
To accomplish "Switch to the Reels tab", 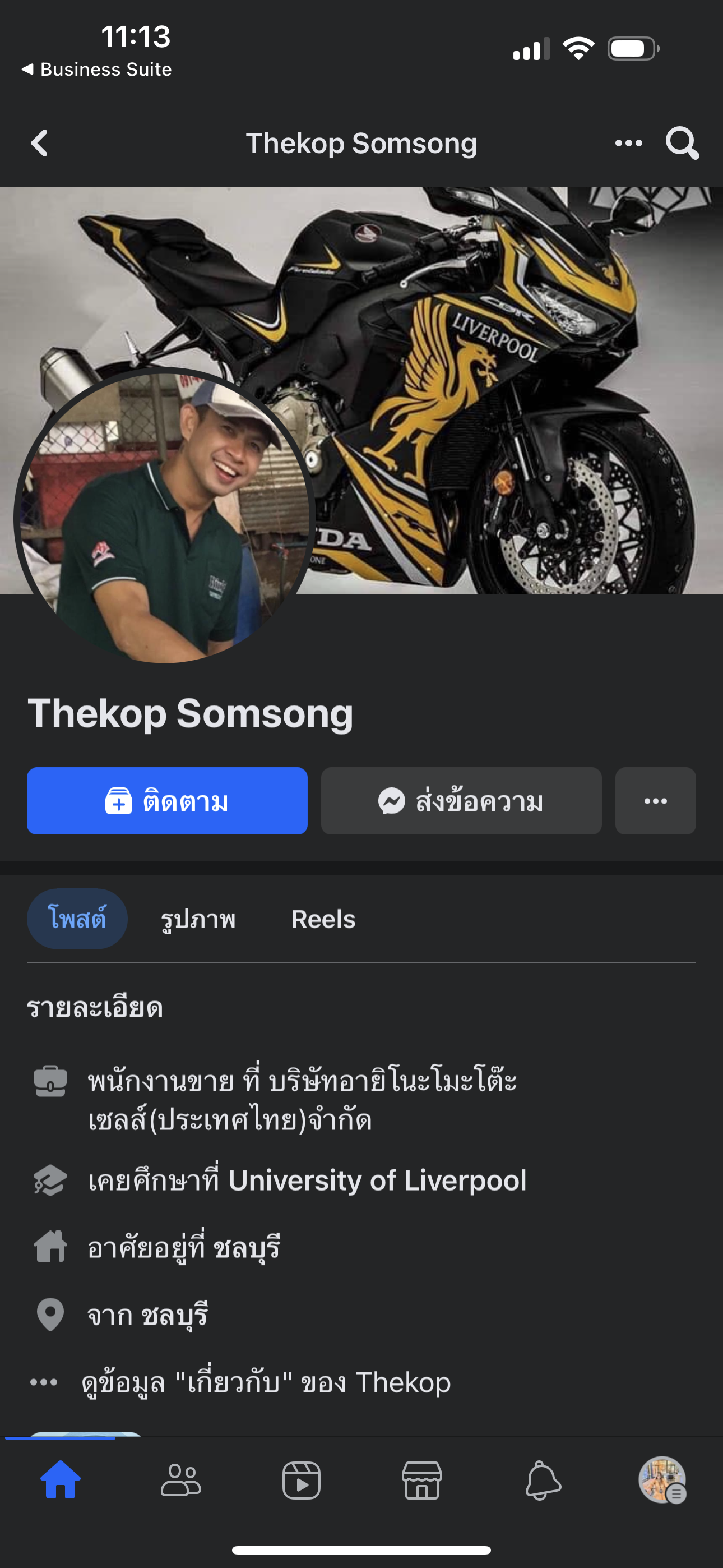I will [x=323, y=919].
